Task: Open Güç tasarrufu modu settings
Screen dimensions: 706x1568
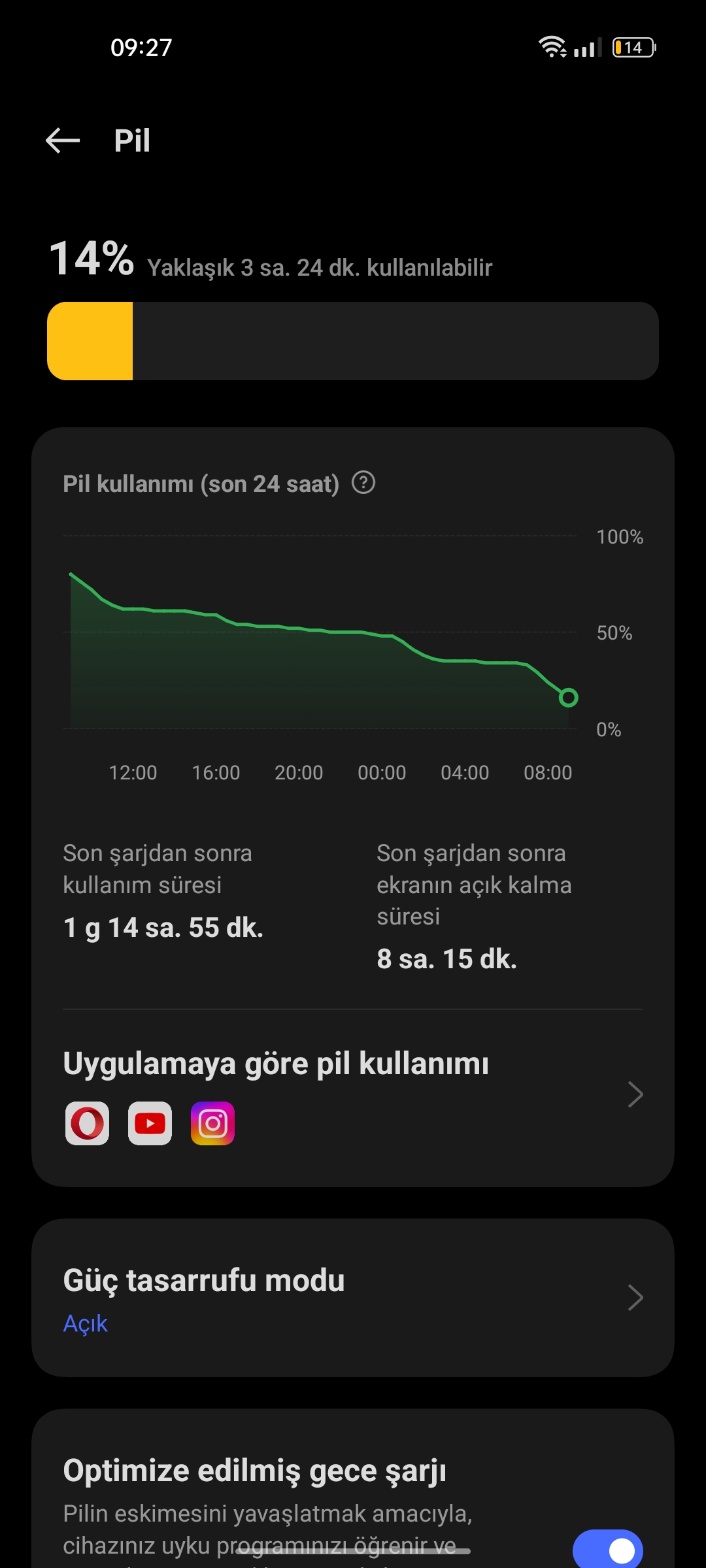Action: click(353, 1298)
